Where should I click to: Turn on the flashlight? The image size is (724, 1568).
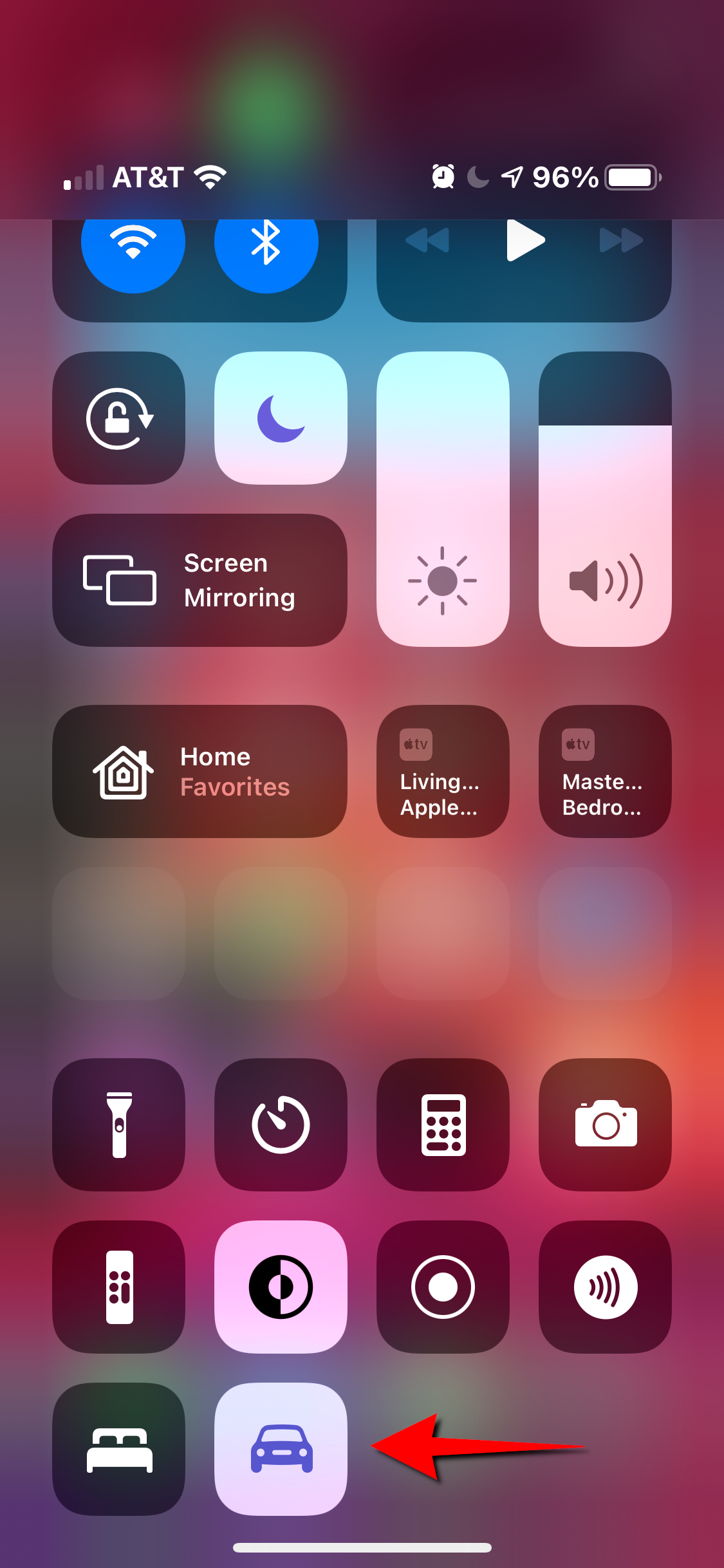119,1125
